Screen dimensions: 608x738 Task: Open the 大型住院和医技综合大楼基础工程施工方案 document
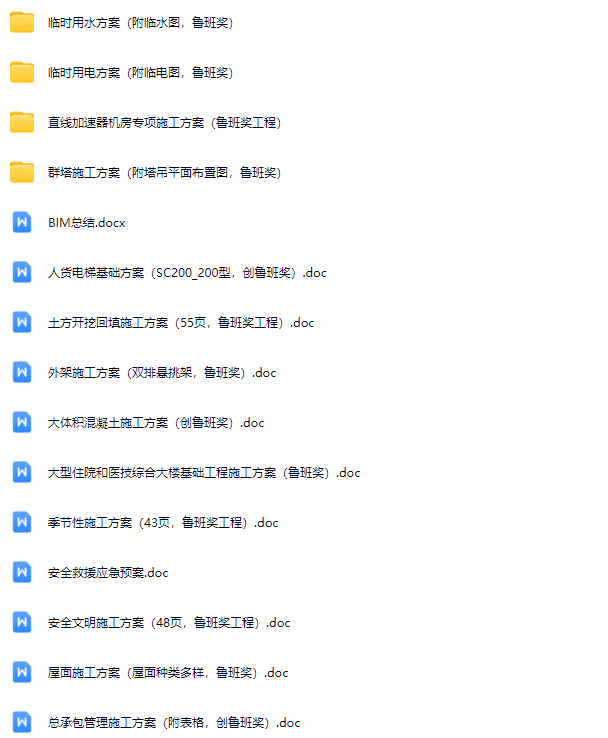203,472
